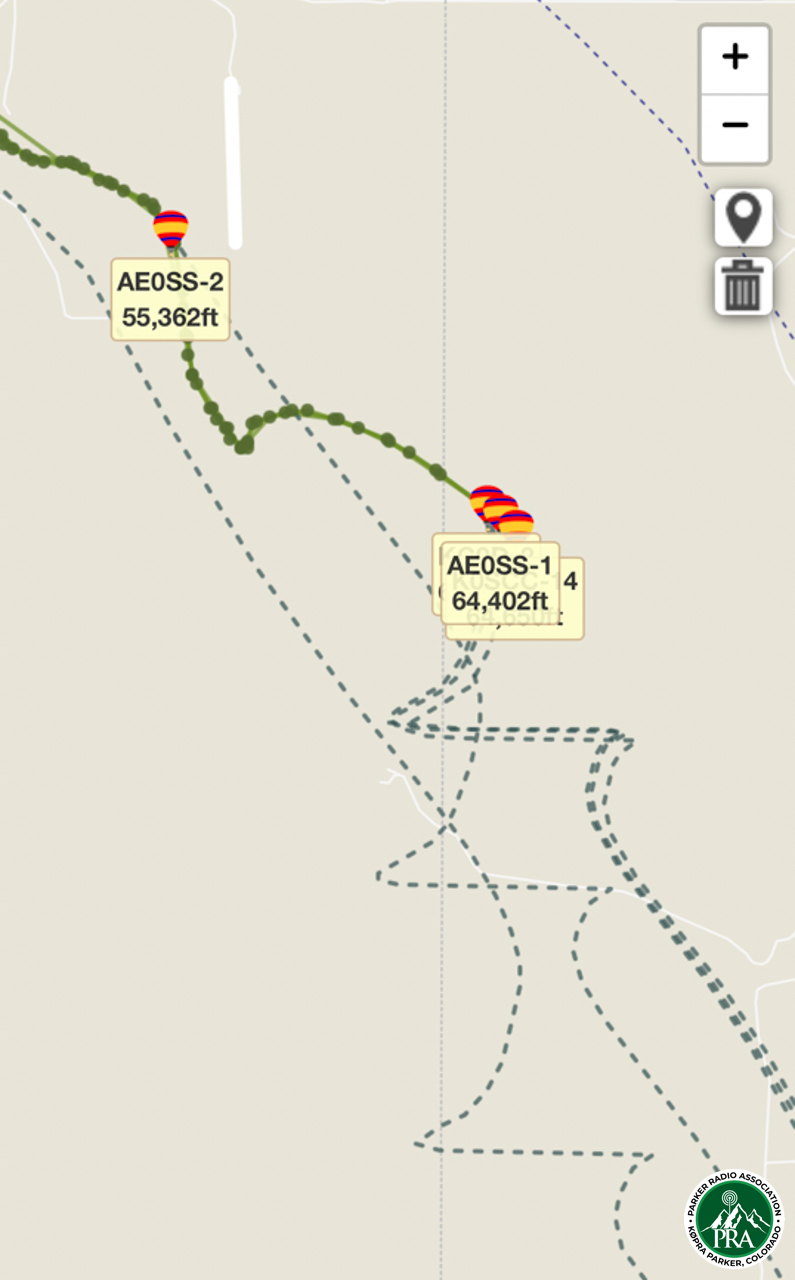Open the AE0SS-1 64,402ft label
795x1280 pixels.
tap(499, 583)
